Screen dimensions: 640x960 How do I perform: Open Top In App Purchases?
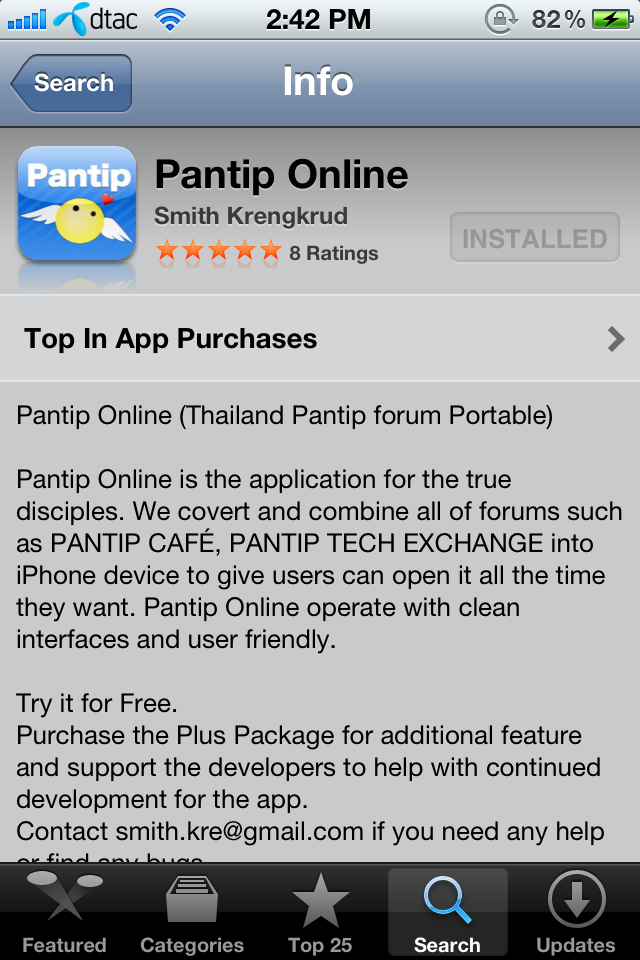point(320,339)
